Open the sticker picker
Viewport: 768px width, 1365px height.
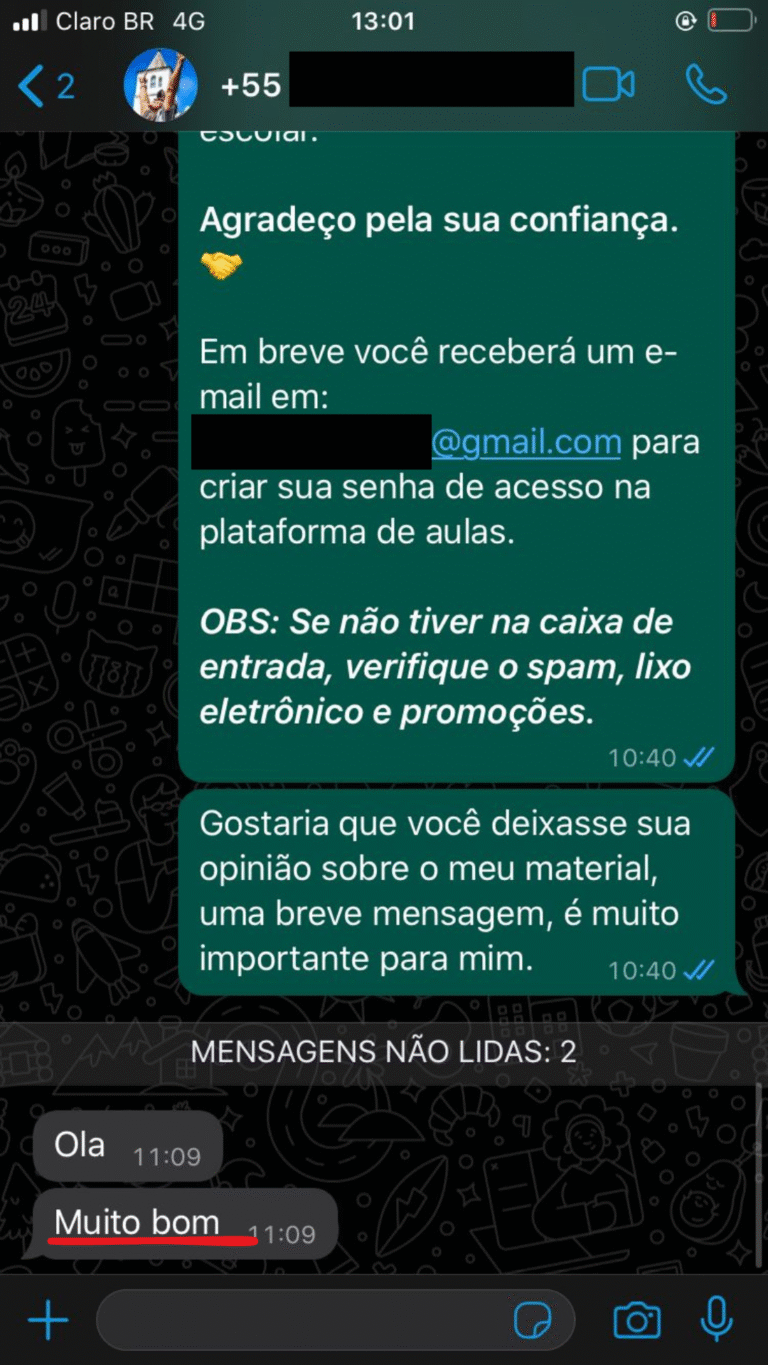pos(532,1321)
